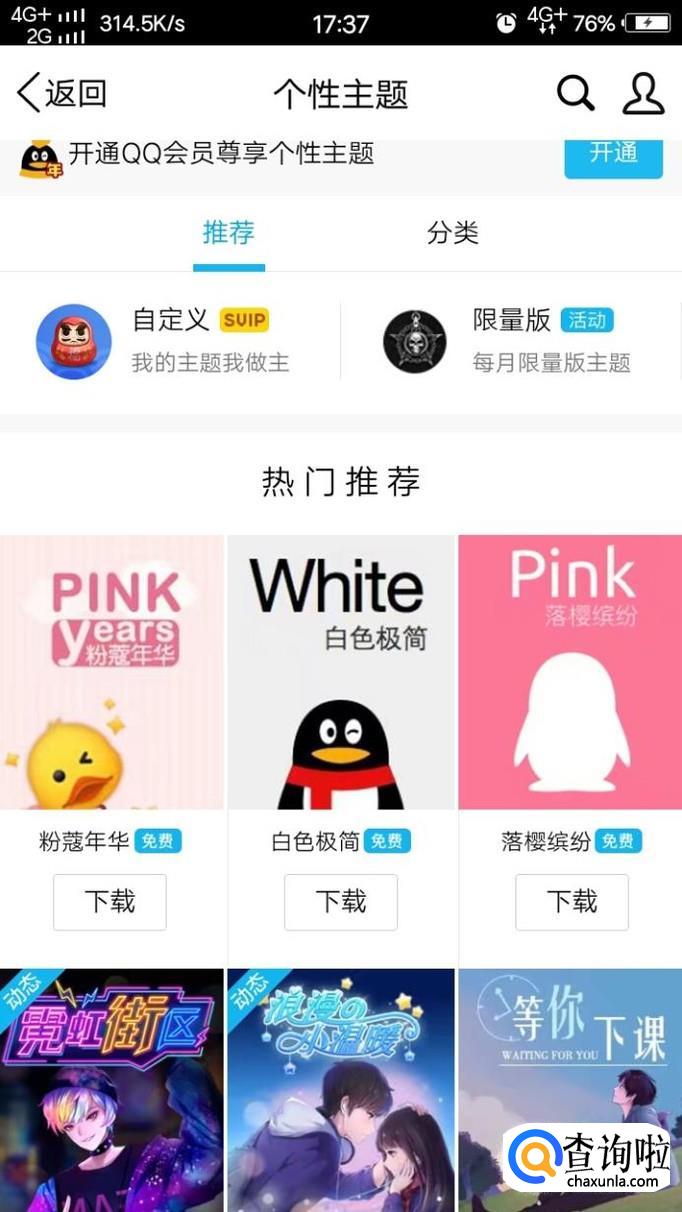
Task: Open the 白色极简 White theme preview
Action: point(341,672)
